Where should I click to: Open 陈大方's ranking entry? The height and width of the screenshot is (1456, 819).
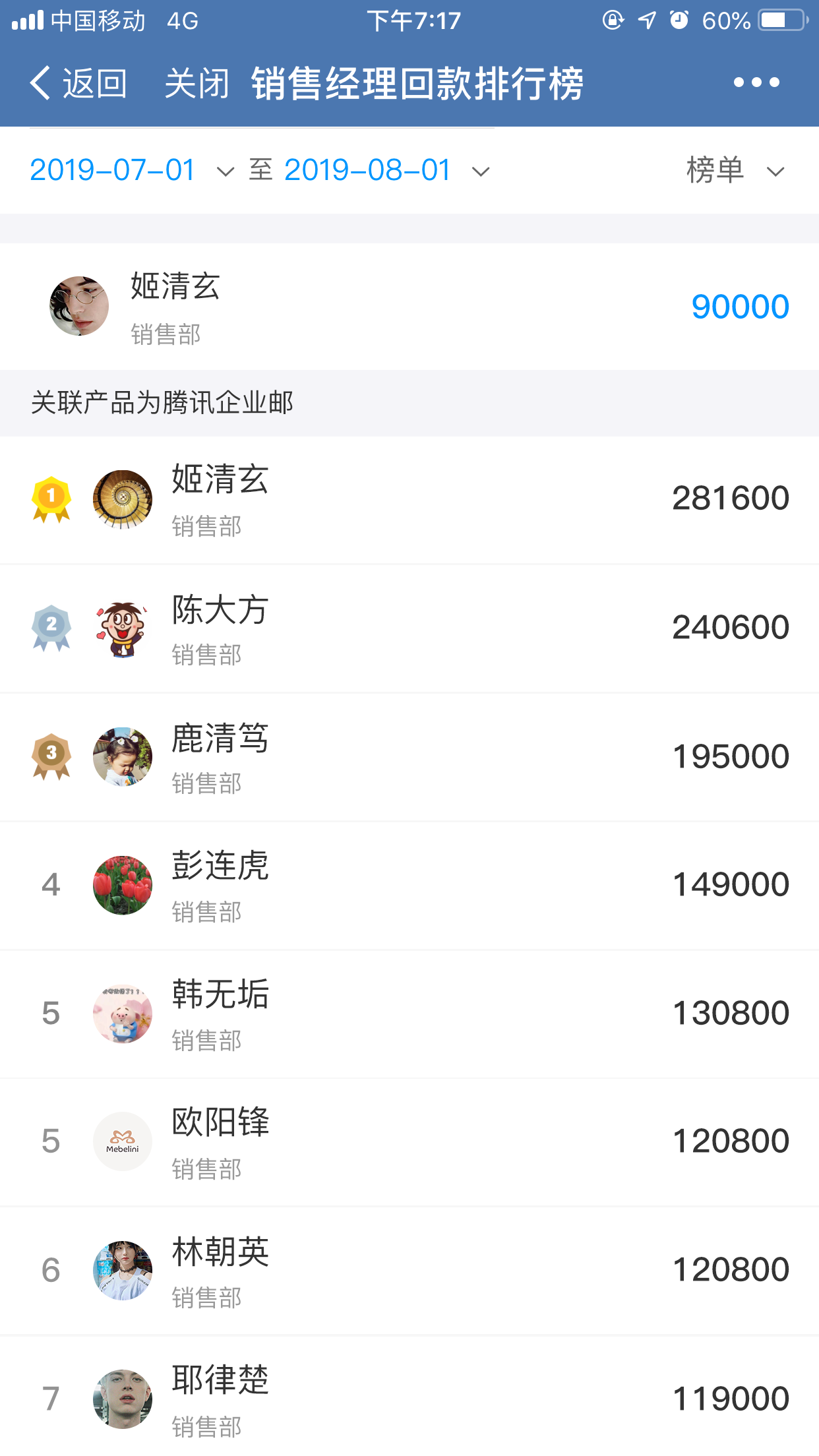[409, 628]
